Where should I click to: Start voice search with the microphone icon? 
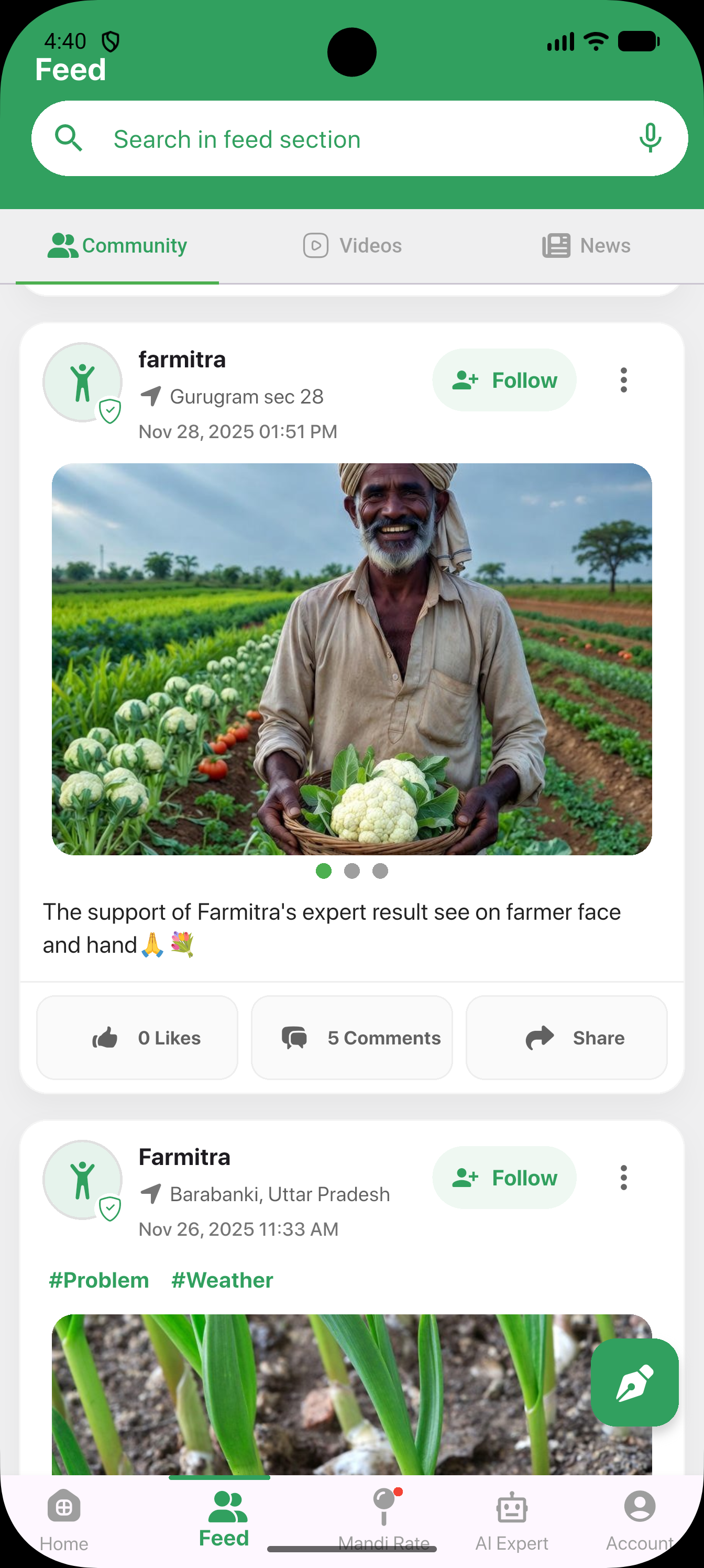point(649,138)
